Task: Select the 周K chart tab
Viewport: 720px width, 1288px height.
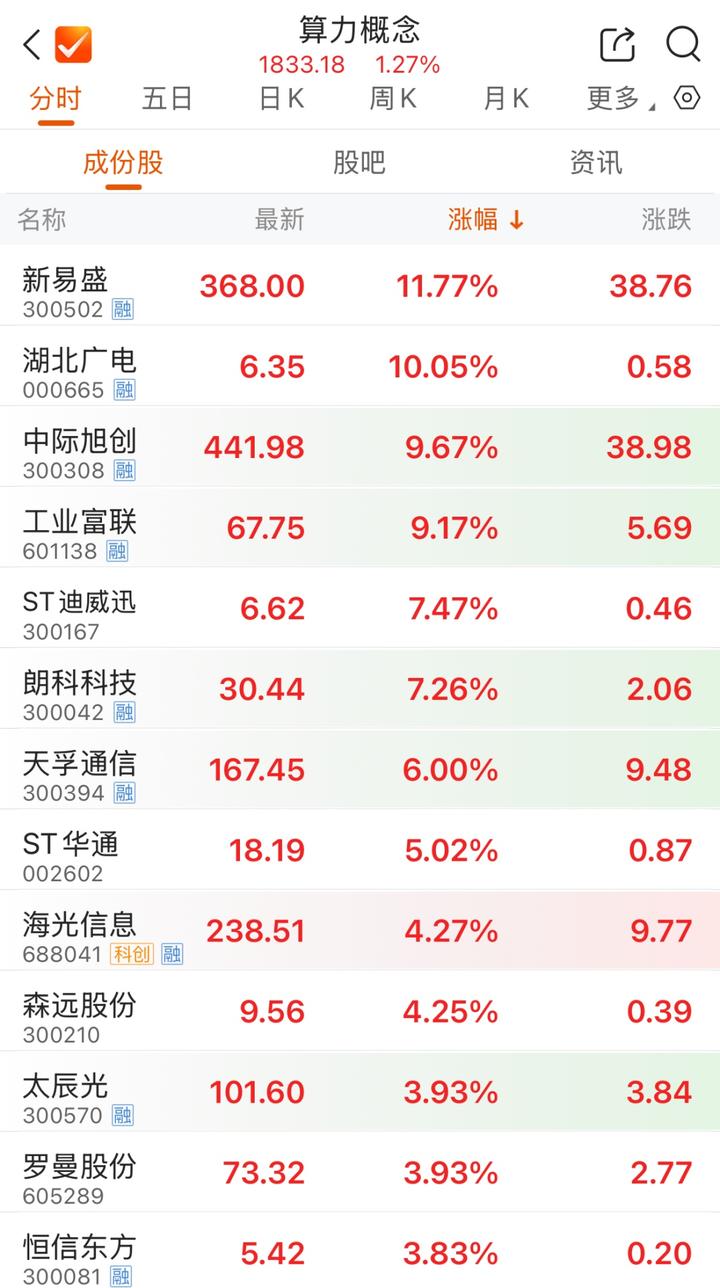Action: (x=393, y=98)
